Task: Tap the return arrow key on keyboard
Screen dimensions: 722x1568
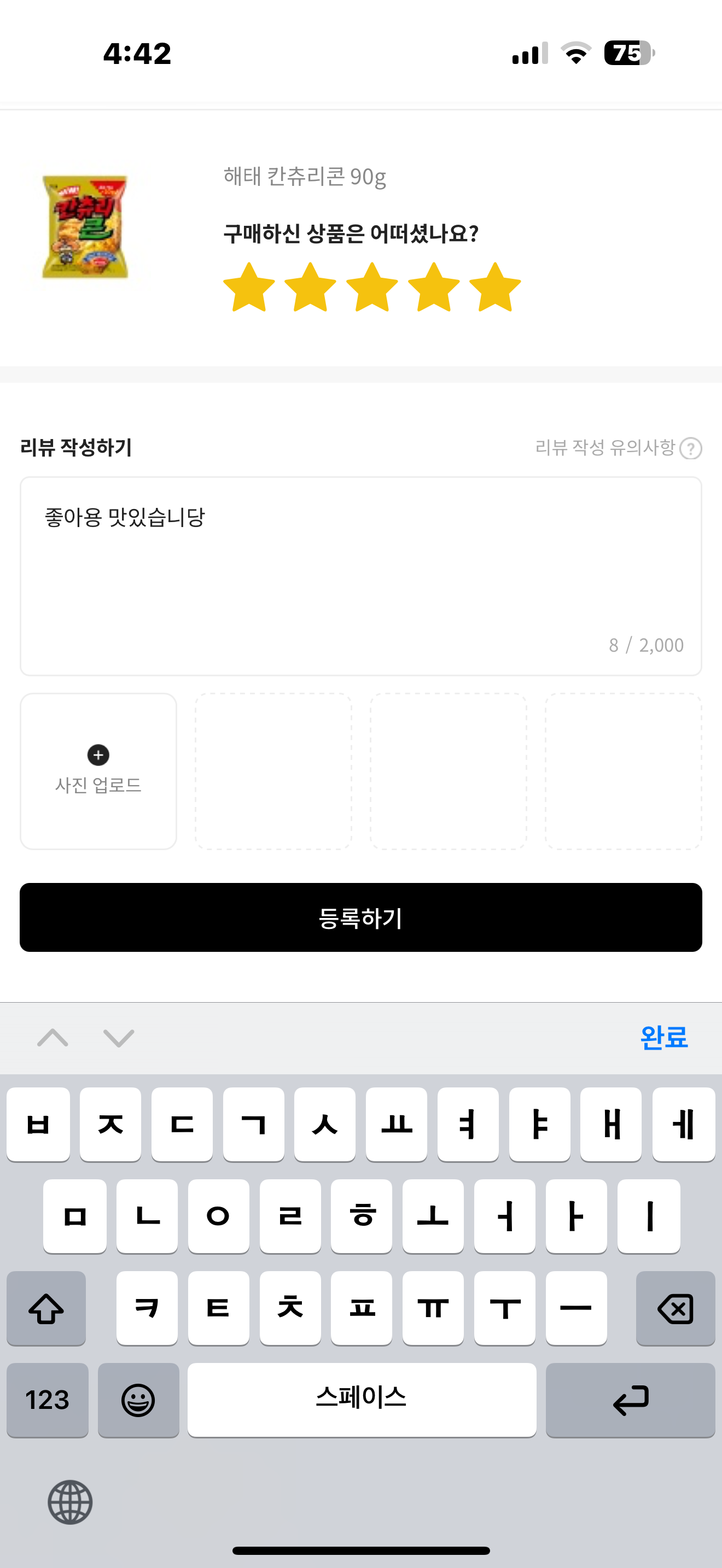Action: pos(631,1400)
